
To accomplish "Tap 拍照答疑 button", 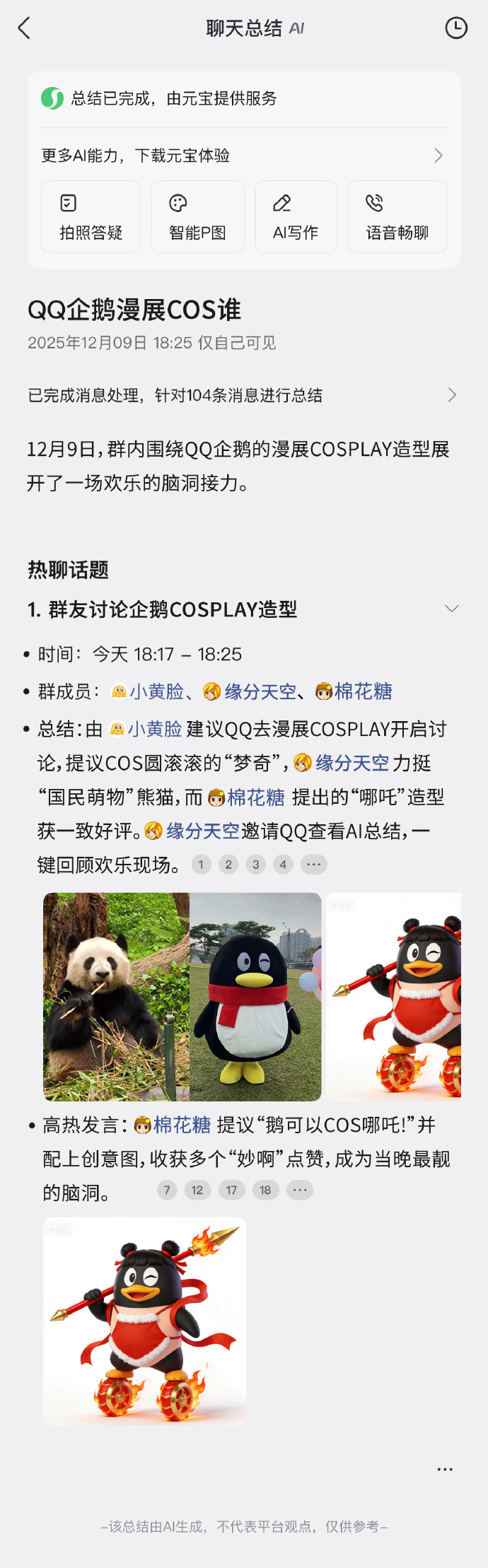I will coord(91,216).
